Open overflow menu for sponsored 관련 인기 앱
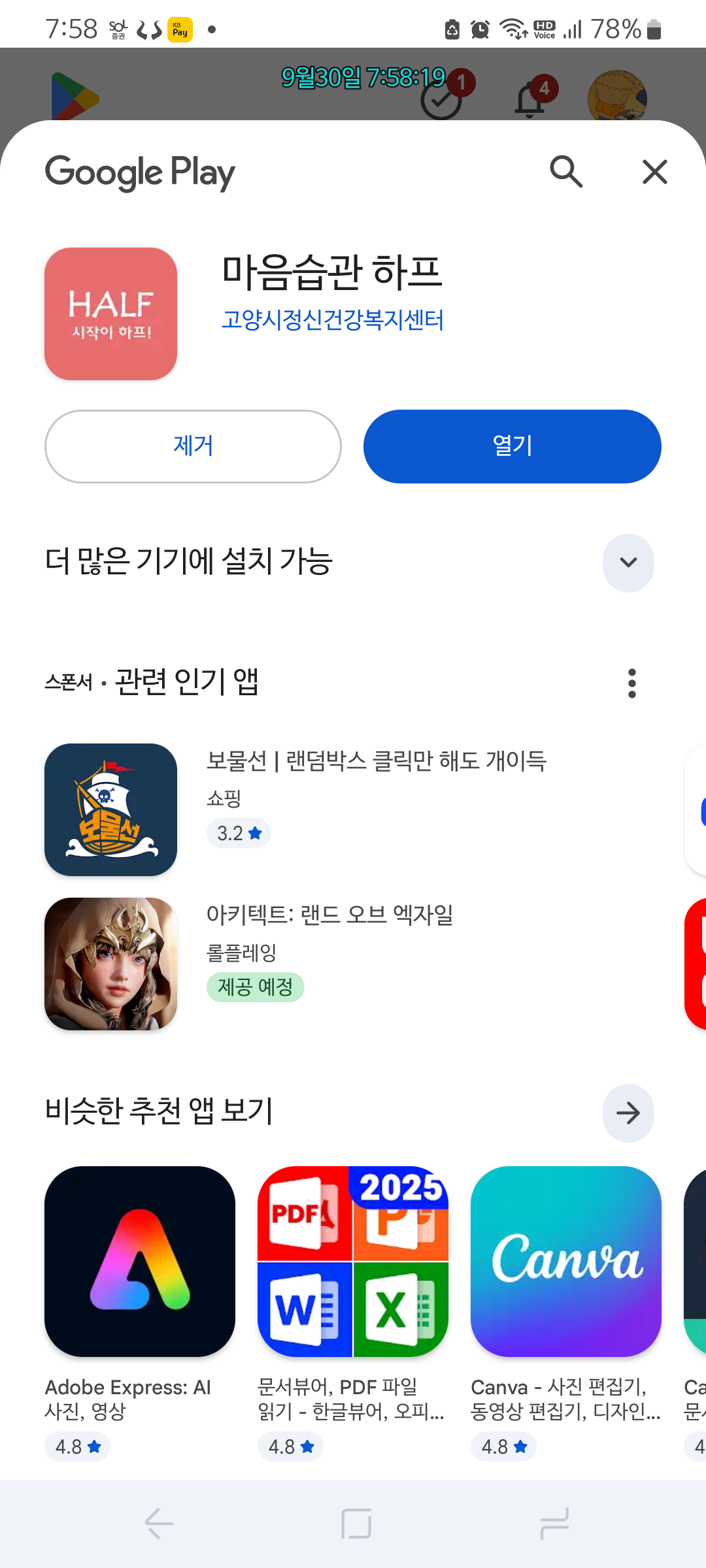706x1568 pixels. (631, 683)
